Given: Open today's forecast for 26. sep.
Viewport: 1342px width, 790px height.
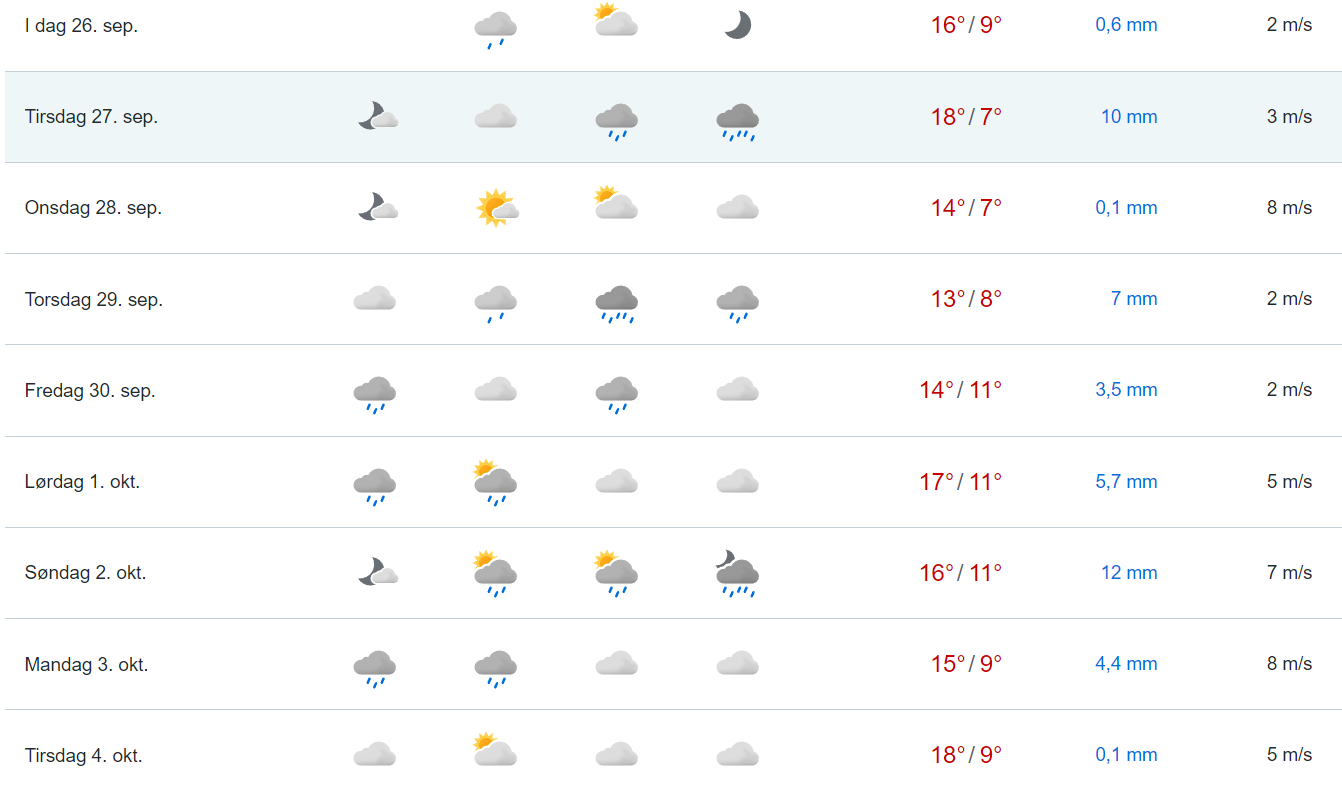Looking at the screenshot, I should click(x=82, y=26).
